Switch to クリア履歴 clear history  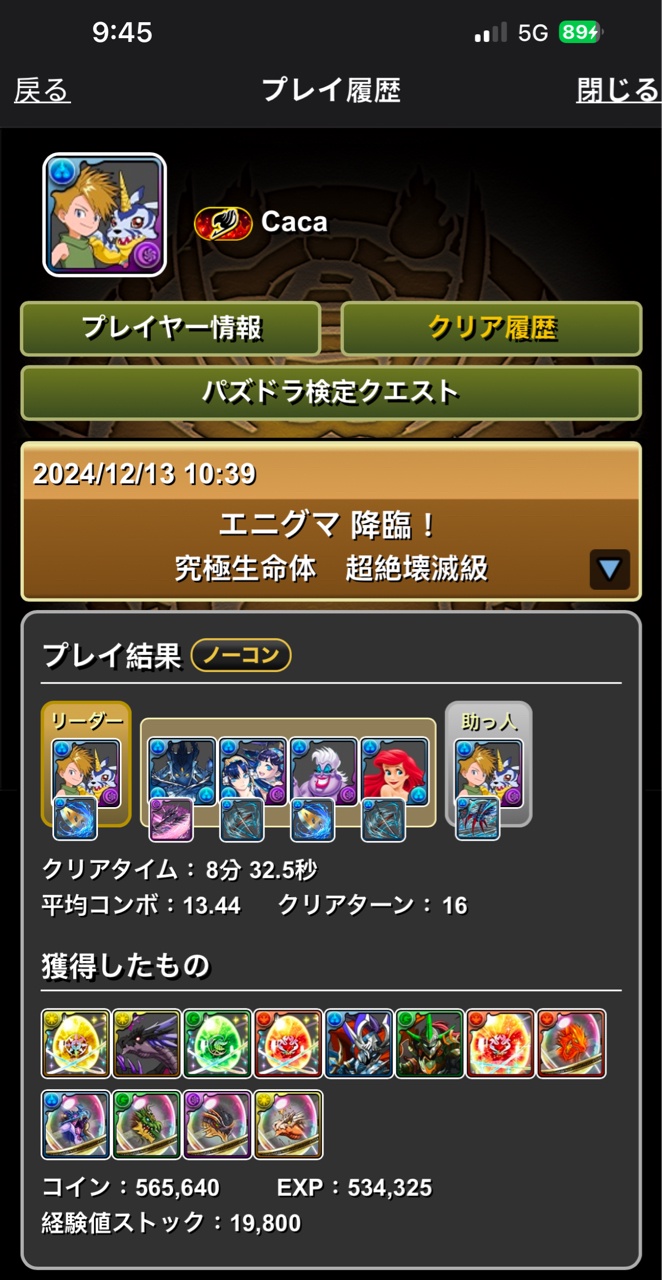tap(491, 328)
